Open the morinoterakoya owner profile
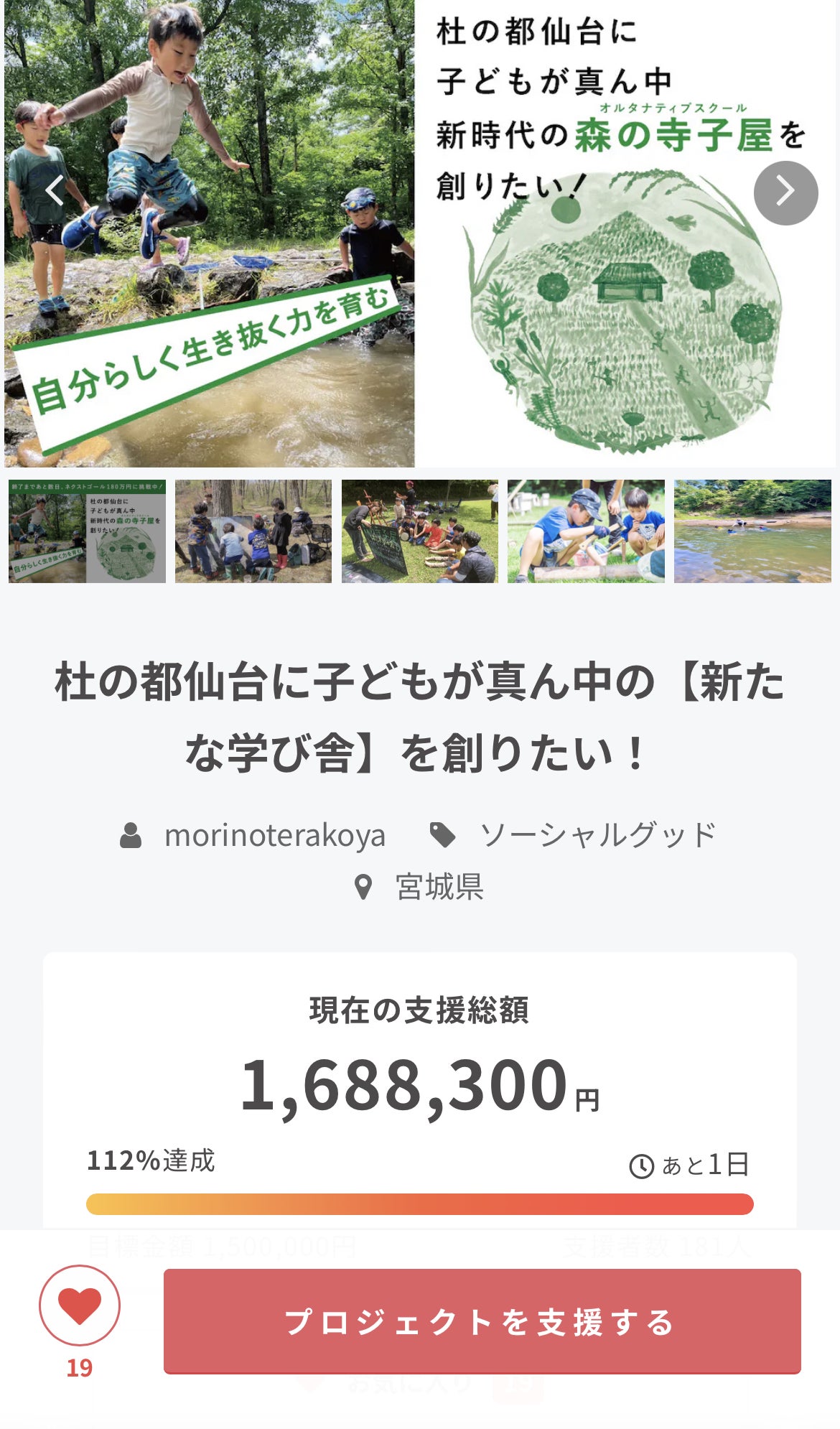Image resolution: width=840 pixels, height=1429 pixels. (x=274, y=835)
